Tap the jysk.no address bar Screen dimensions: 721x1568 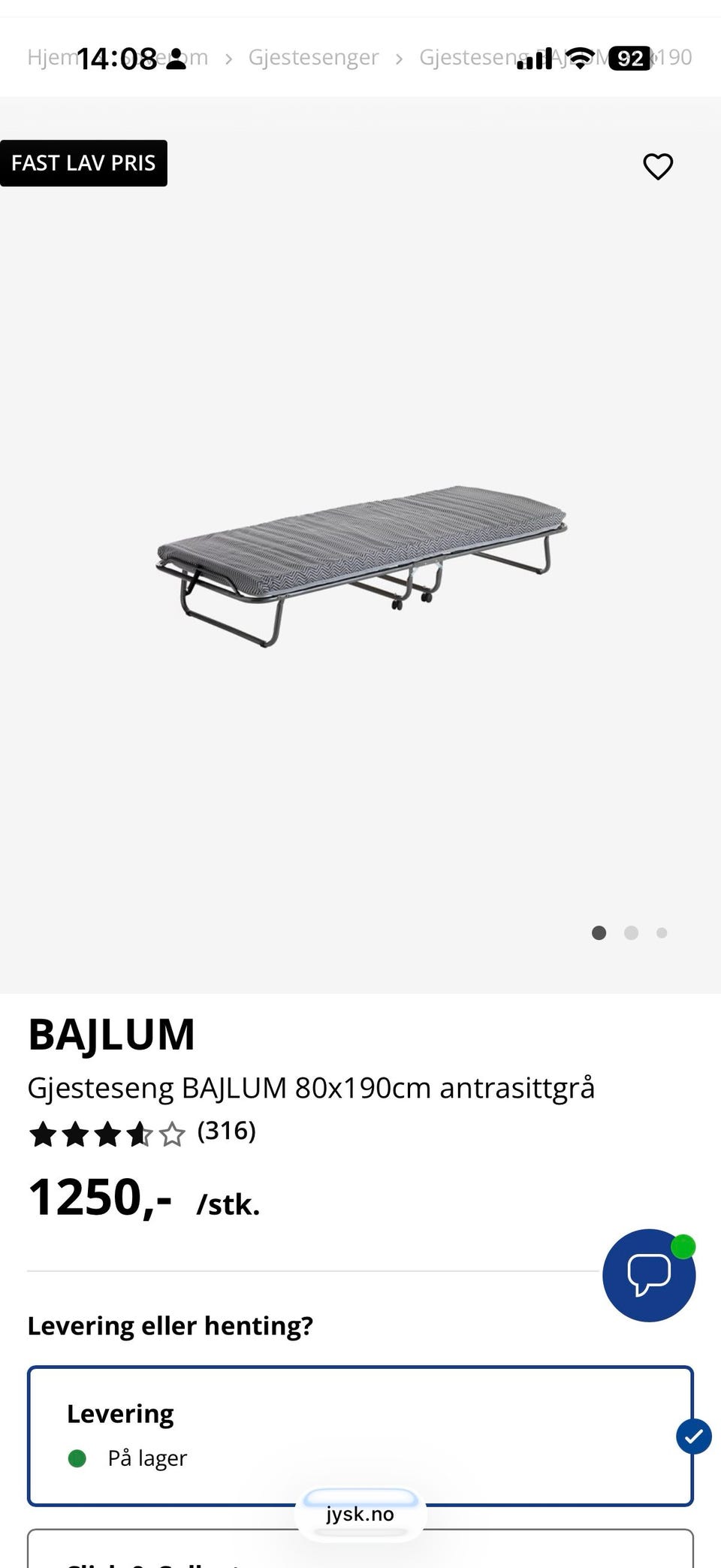(360, 1514)
